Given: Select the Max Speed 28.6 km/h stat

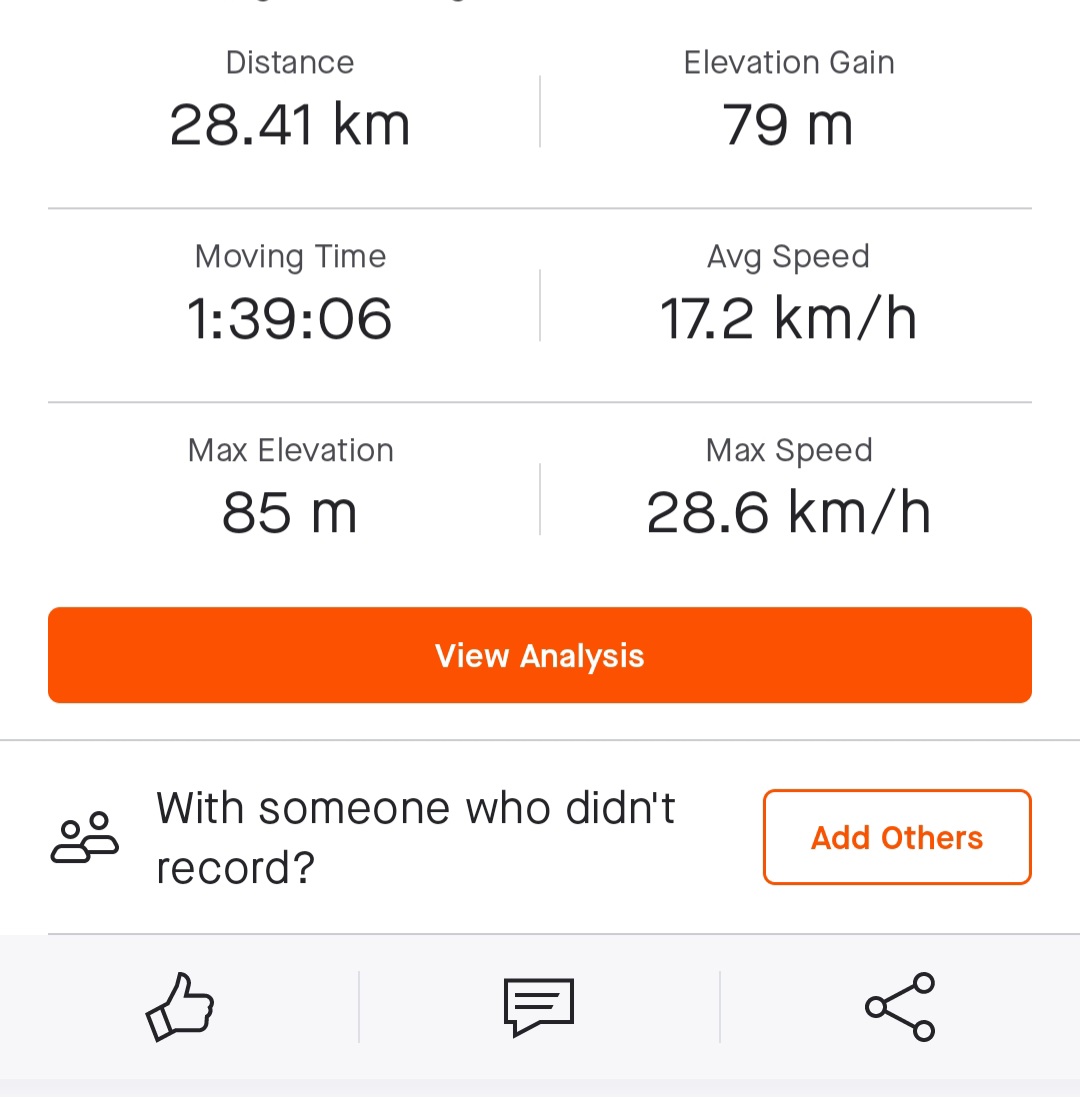Looking at the screenshot, I should click(x=789, y=511).
